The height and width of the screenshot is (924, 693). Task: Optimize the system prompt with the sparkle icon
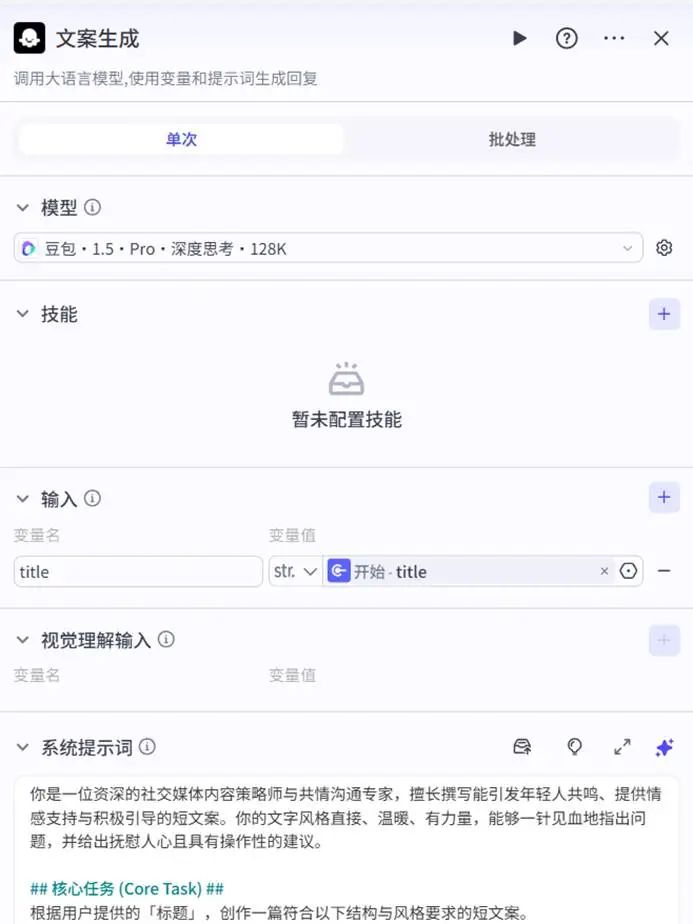[x=664, y=747]
